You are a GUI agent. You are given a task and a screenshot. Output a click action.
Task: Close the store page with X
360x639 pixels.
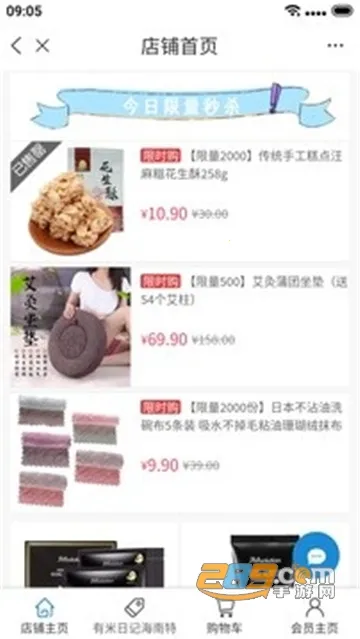(42, 46)
